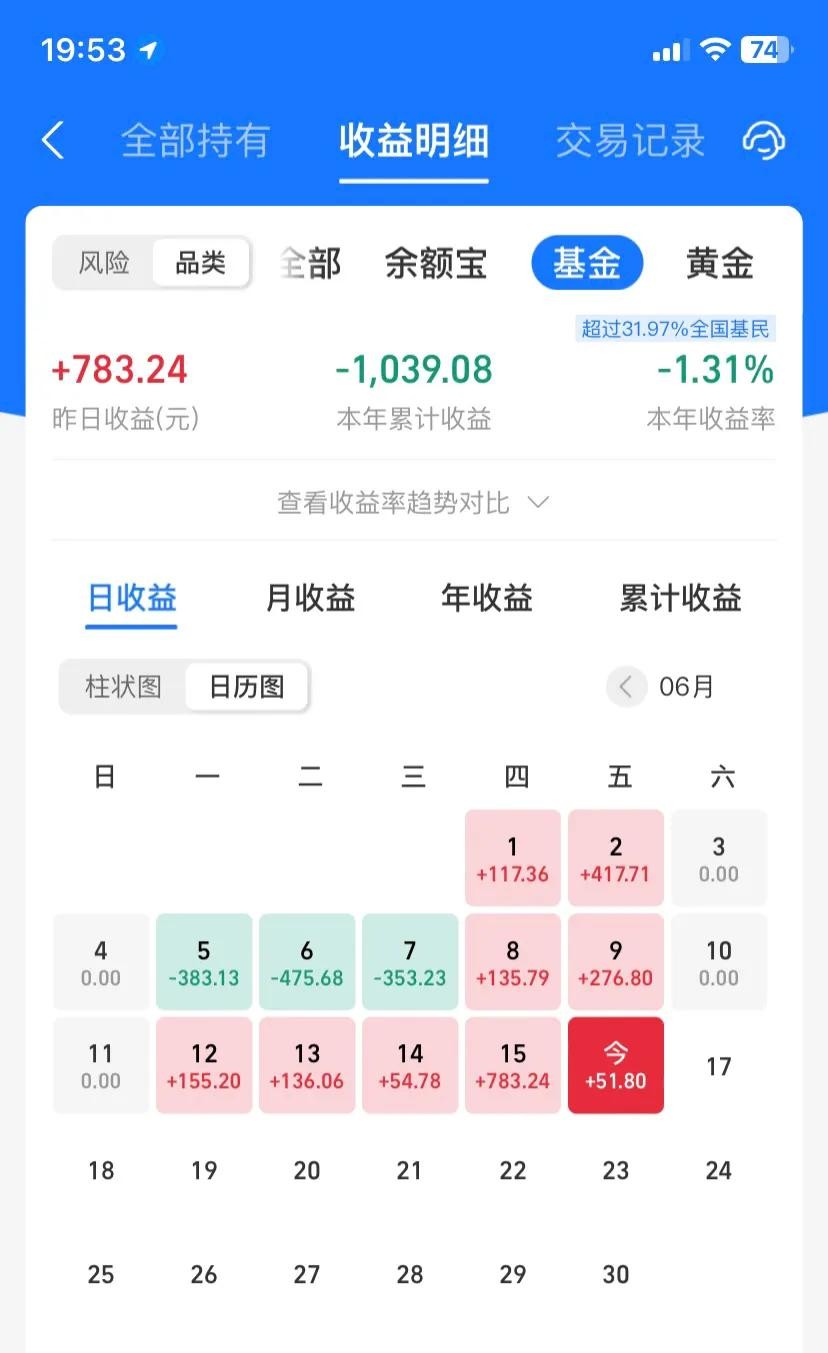
Task: Choose the 余额宝 category
Action: pos(436,264)
